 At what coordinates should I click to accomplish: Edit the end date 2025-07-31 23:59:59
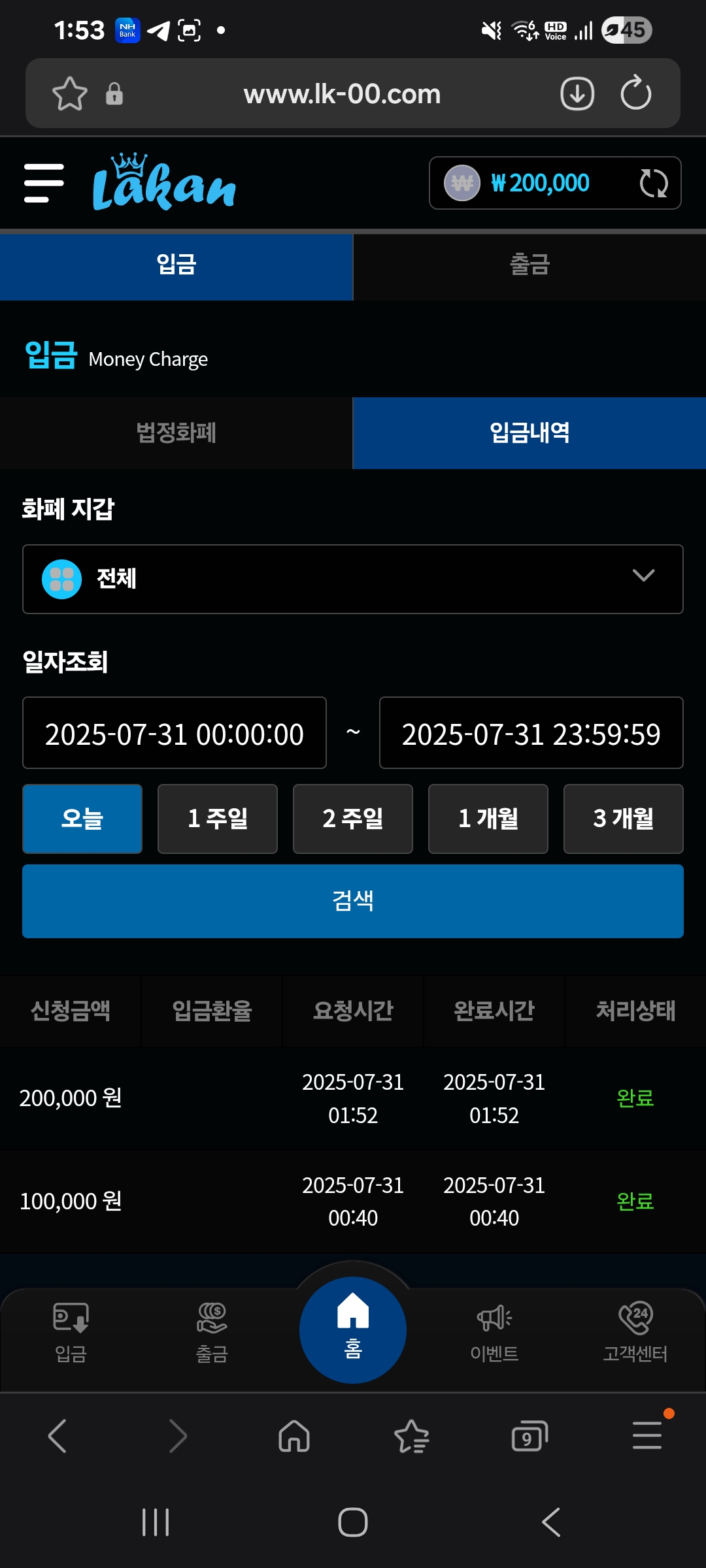531,733
